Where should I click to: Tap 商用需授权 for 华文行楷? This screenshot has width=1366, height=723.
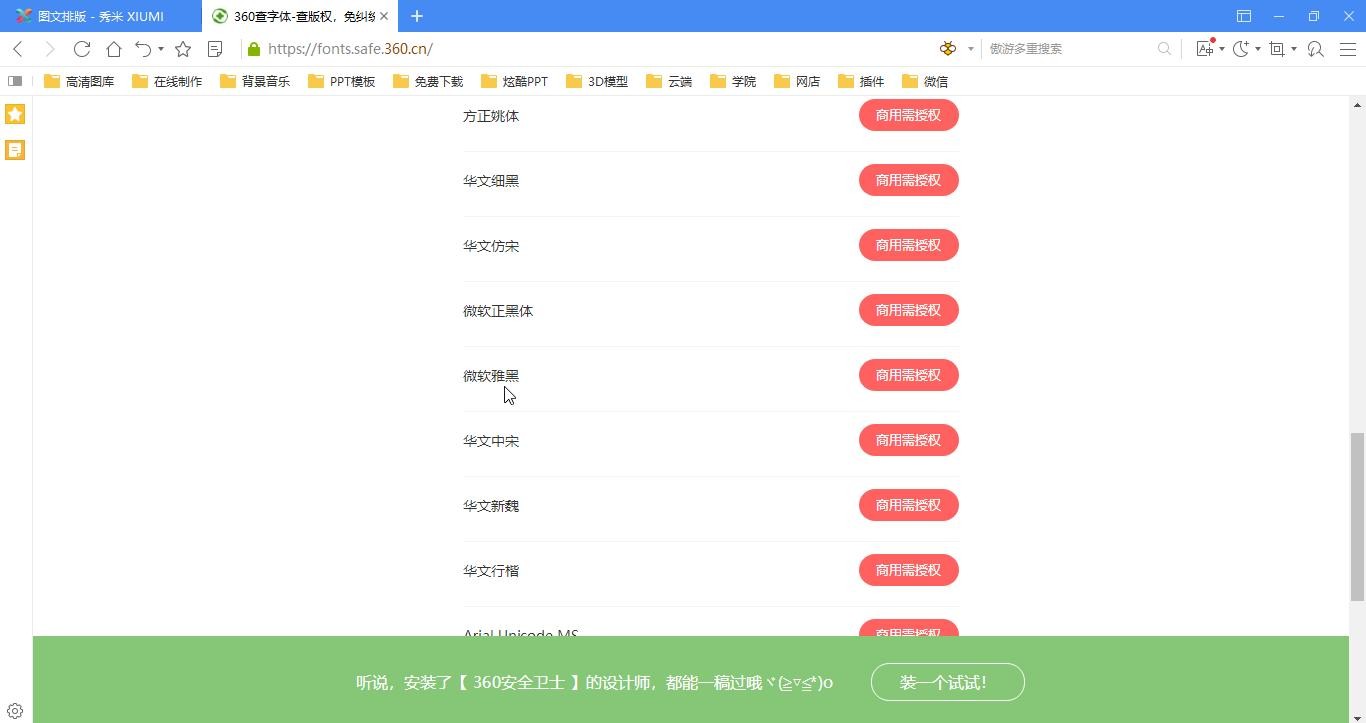[908, 570]
